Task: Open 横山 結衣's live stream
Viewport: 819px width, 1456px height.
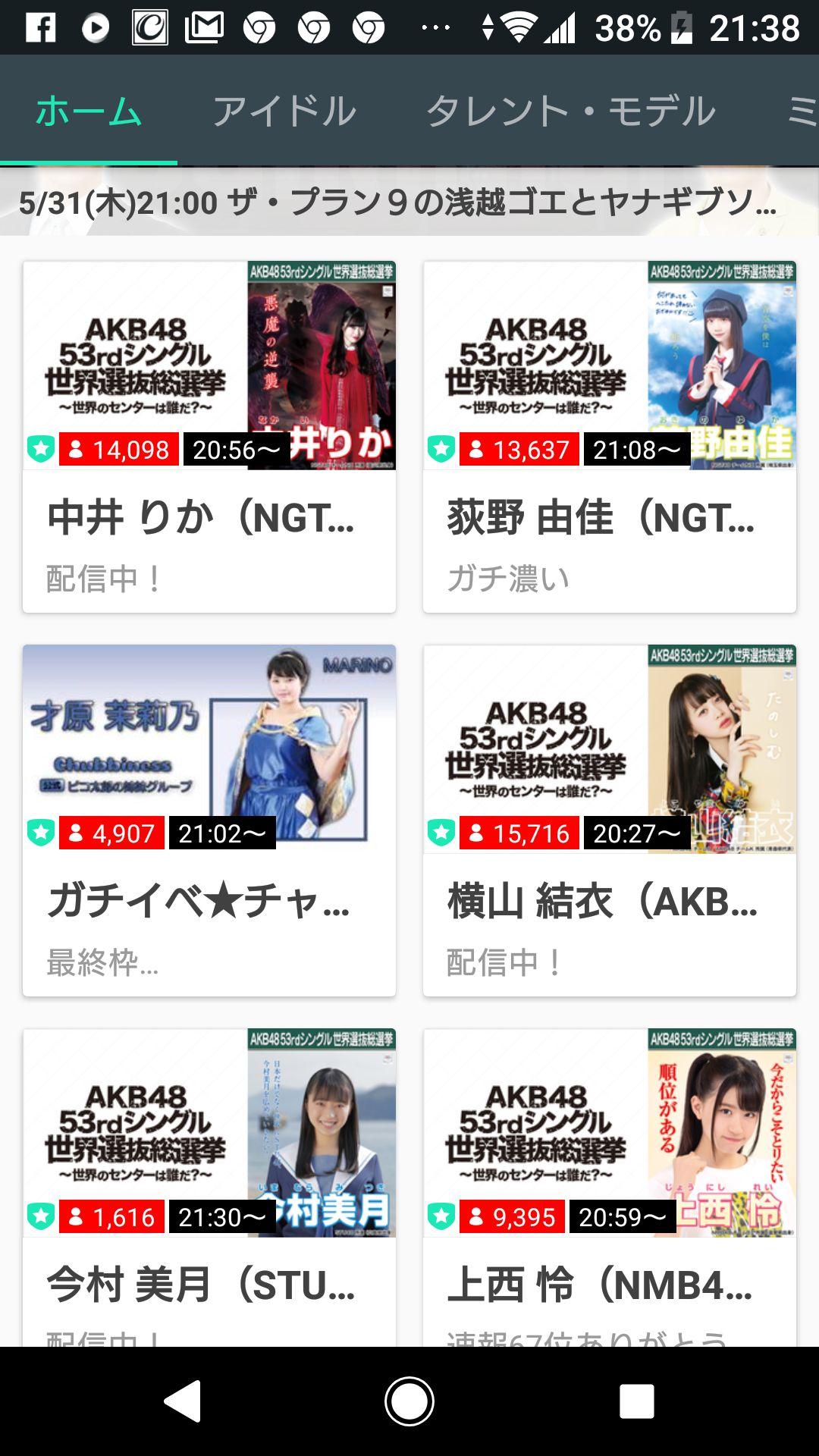Action: [x=610, y=821]
